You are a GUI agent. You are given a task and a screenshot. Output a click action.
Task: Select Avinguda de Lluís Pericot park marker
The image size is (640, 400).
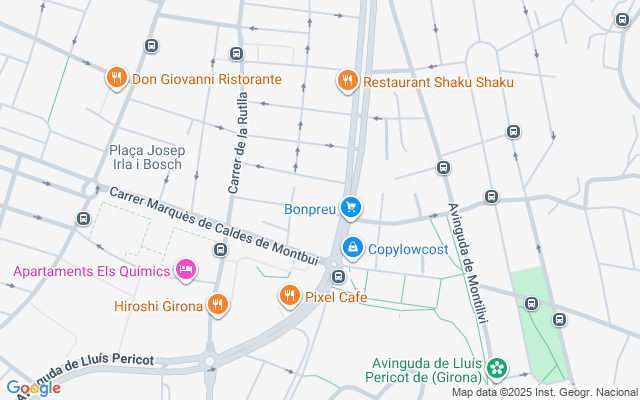pyautogui.click(x=497, y=370)
